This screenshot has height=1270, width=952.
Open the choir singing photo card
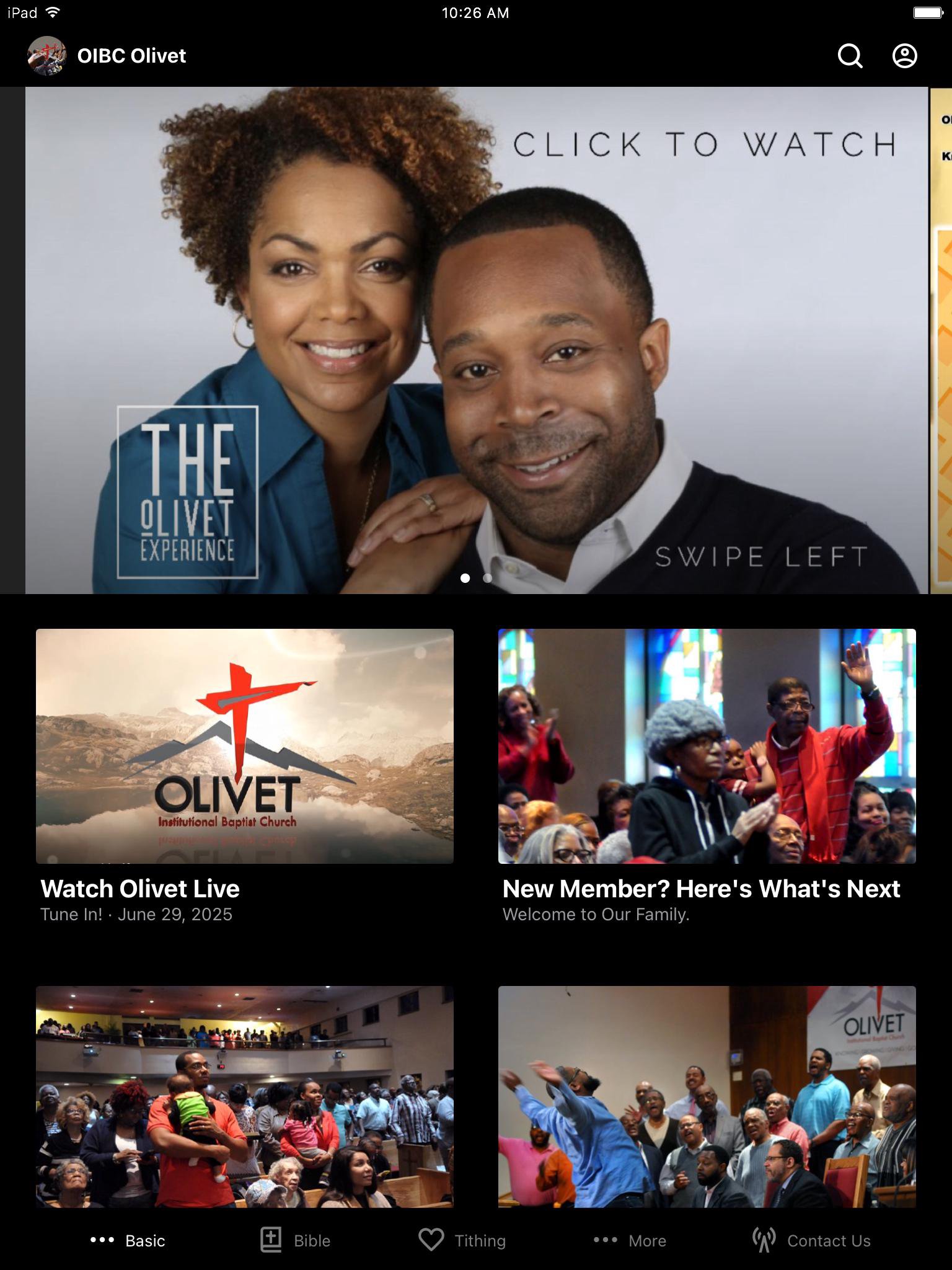click(x=707, y=1096)
